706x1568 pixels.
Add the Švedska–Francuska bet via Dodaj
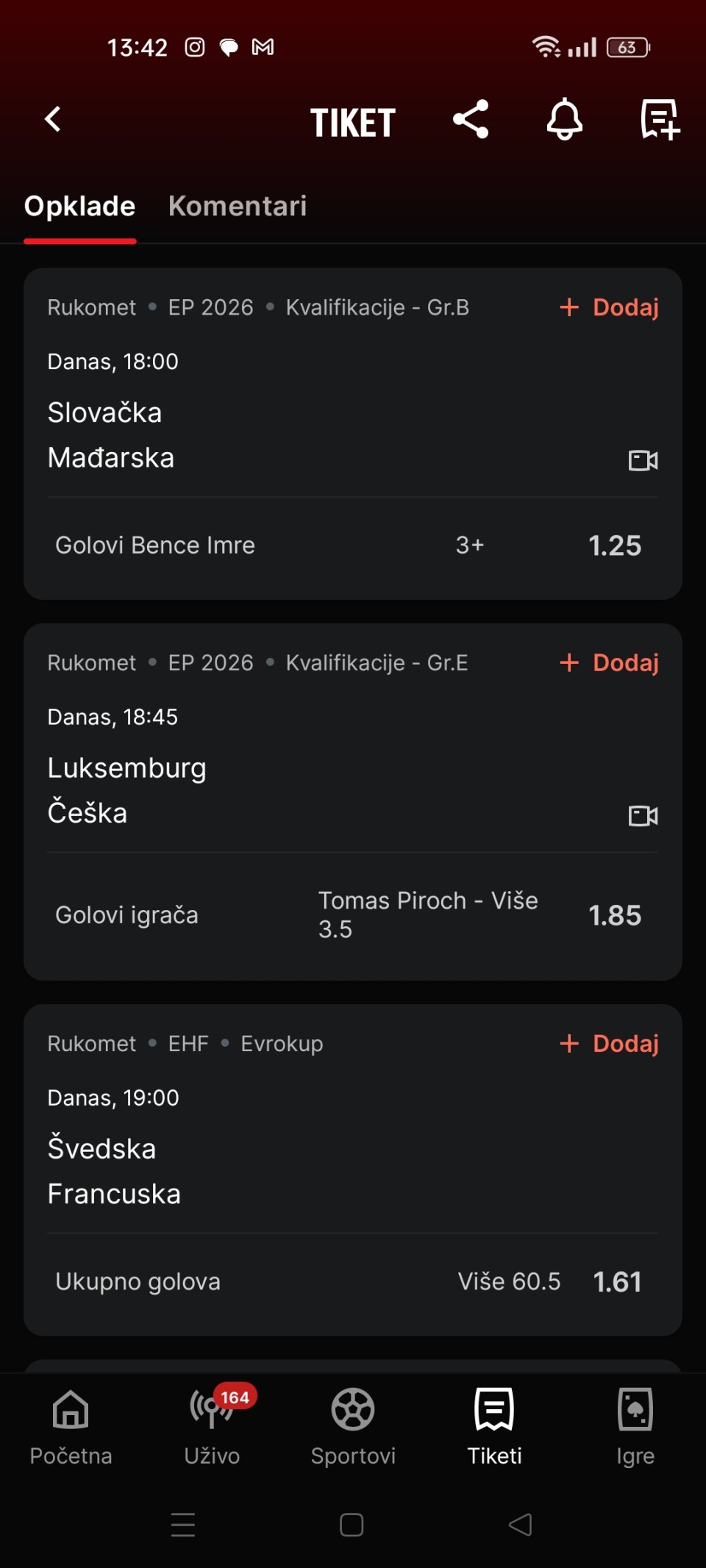click(609, 1043)
